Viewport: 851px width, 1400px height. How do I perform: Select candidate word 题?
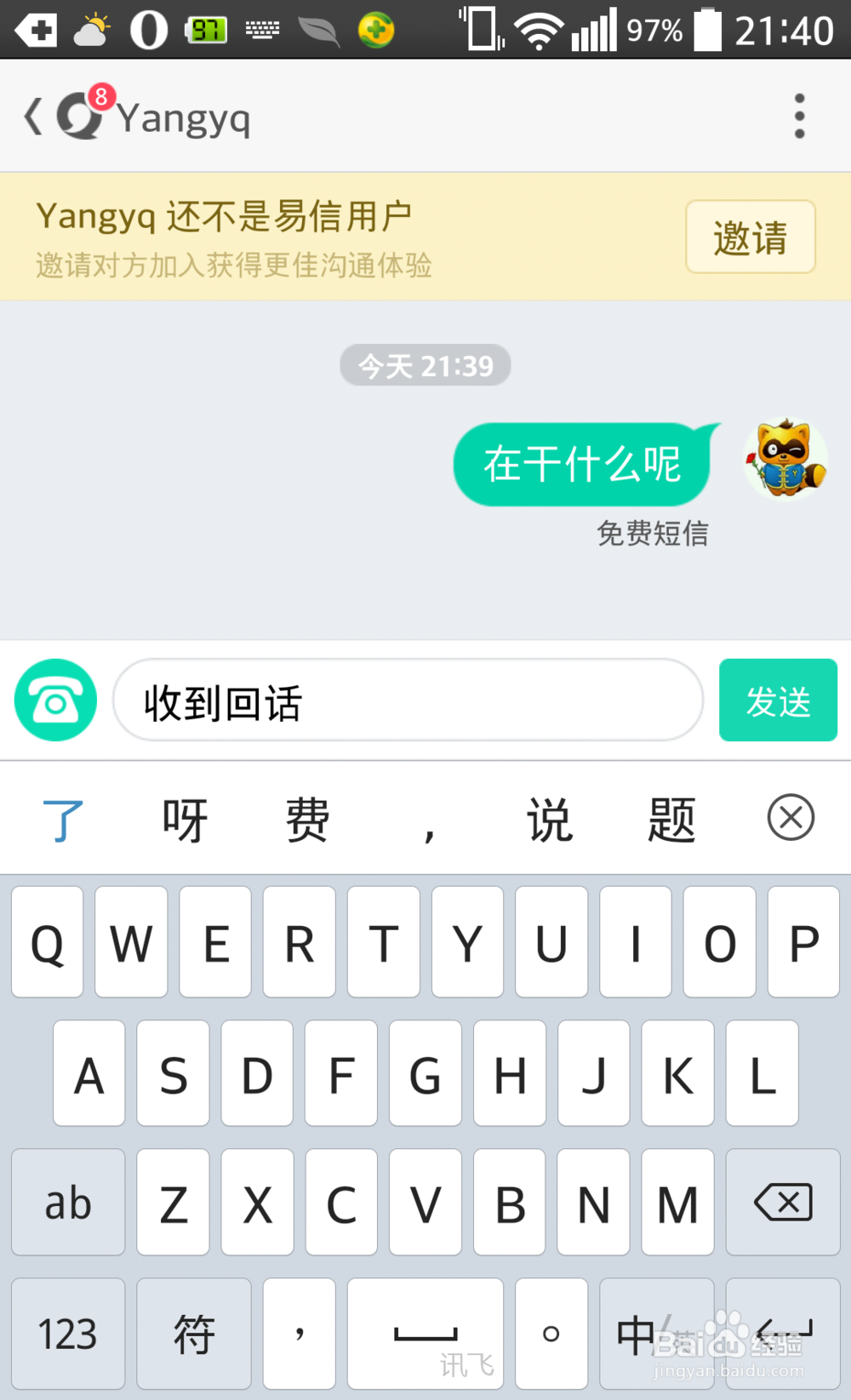click(x=671, y=818)
